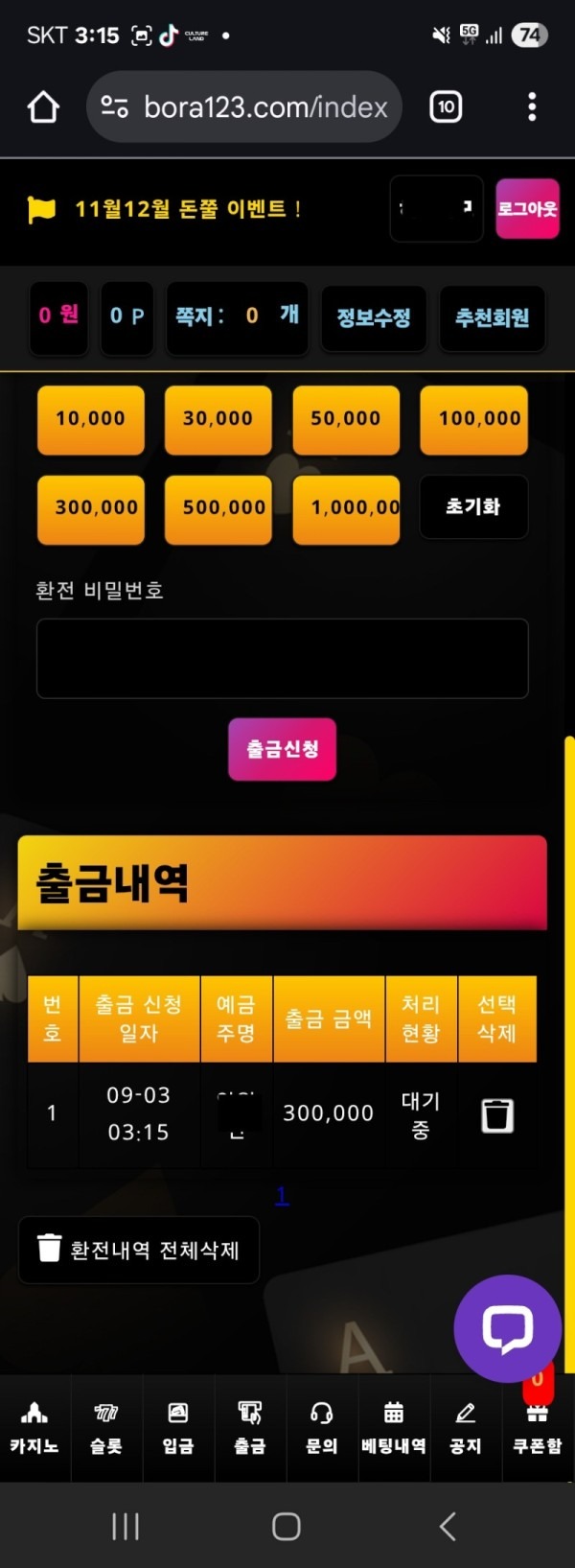Focus the 환전 비밀번호 password field
The height and width of the screenshot is (1568, 575).
[282, 658]
